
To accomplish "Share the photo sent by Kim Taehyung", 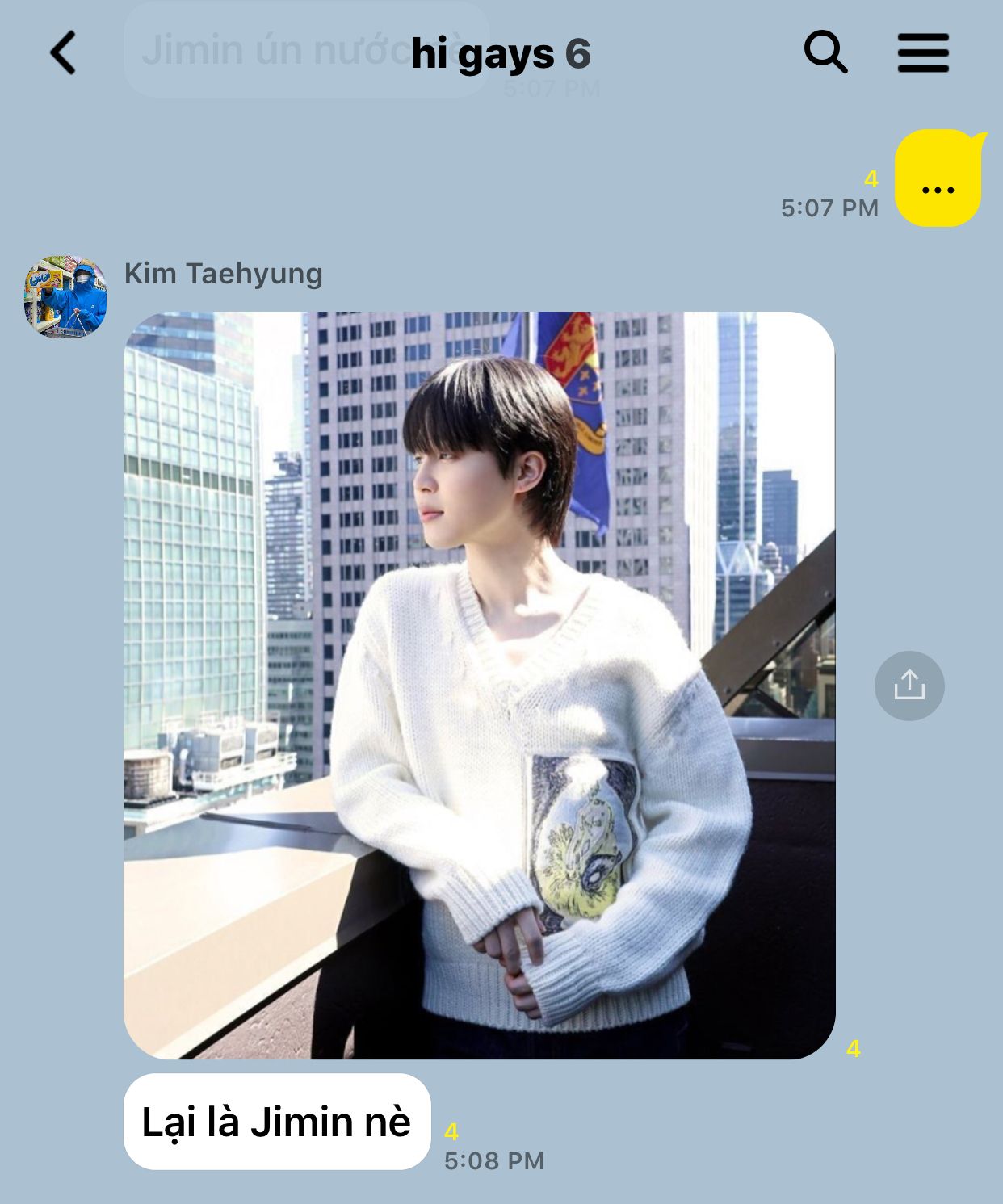I will tap(909, 686).
